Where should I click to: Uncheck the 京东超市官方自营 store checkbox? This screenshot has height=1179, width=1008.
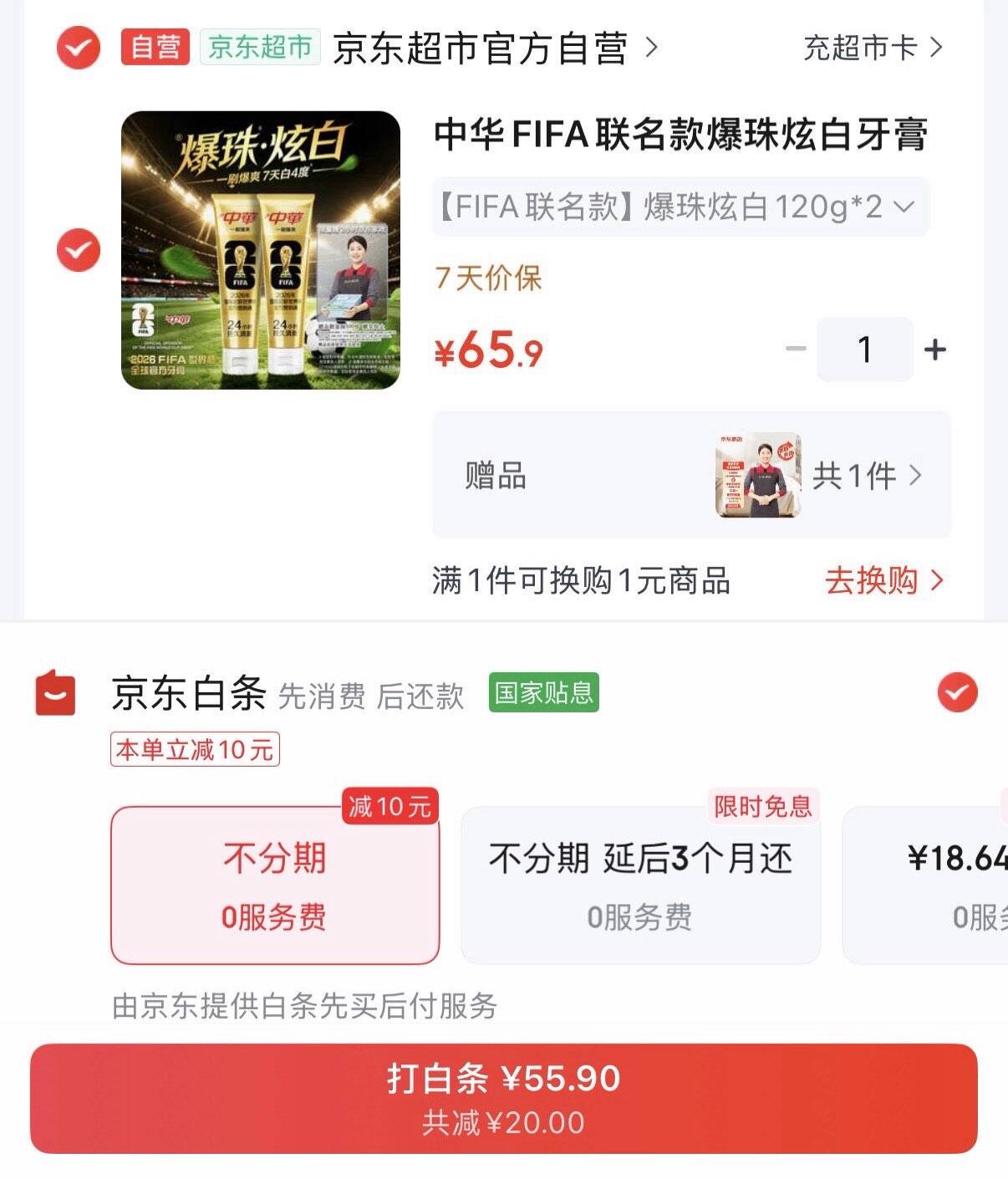pos(78,47)
